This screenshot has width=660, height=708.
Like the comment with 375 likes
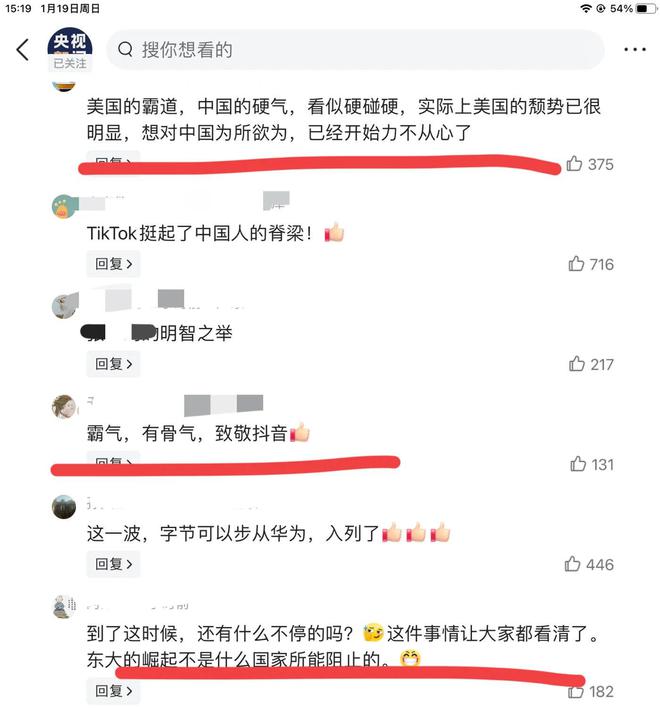coord(575,164)
